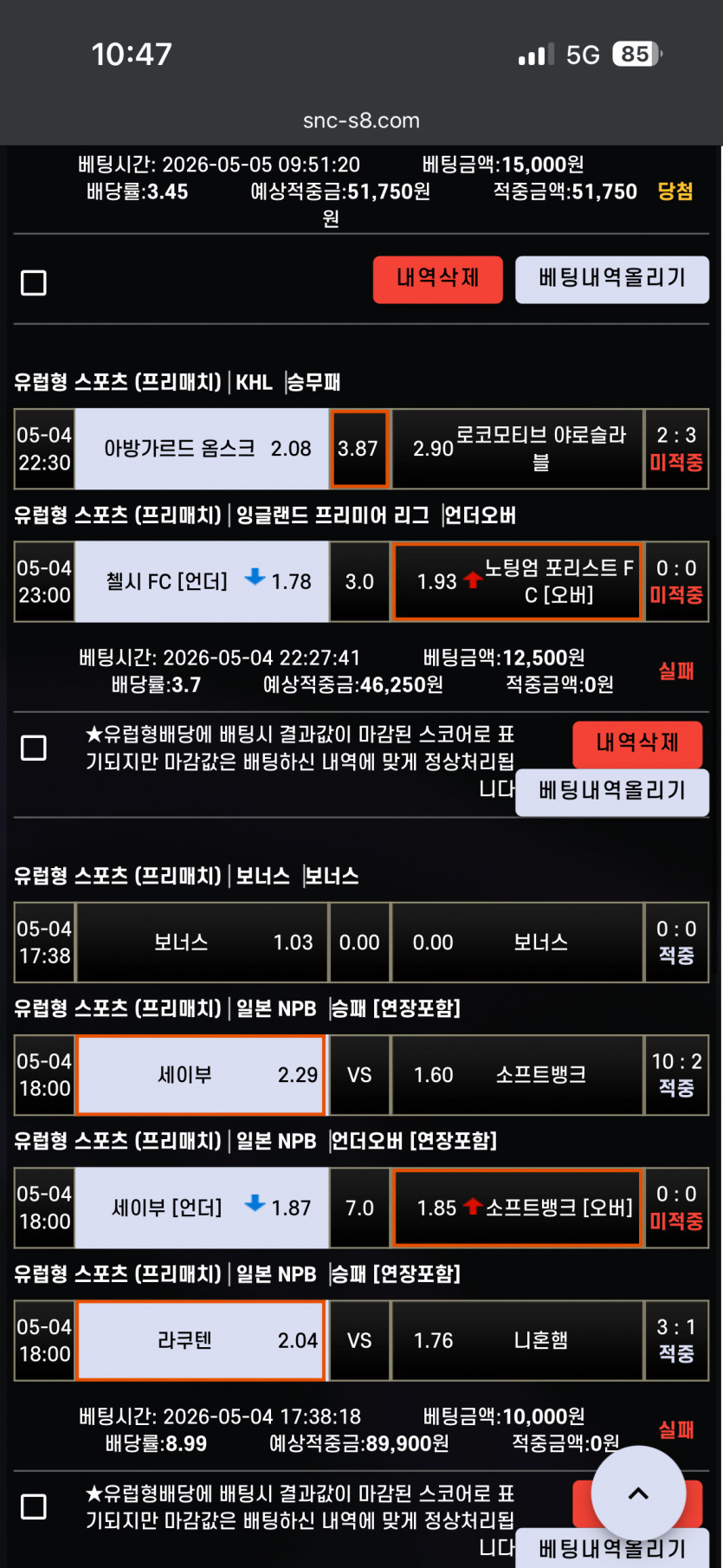
Task: Tick the checkbox for the 12,500원 bet
Action: (x=34, y=748)
